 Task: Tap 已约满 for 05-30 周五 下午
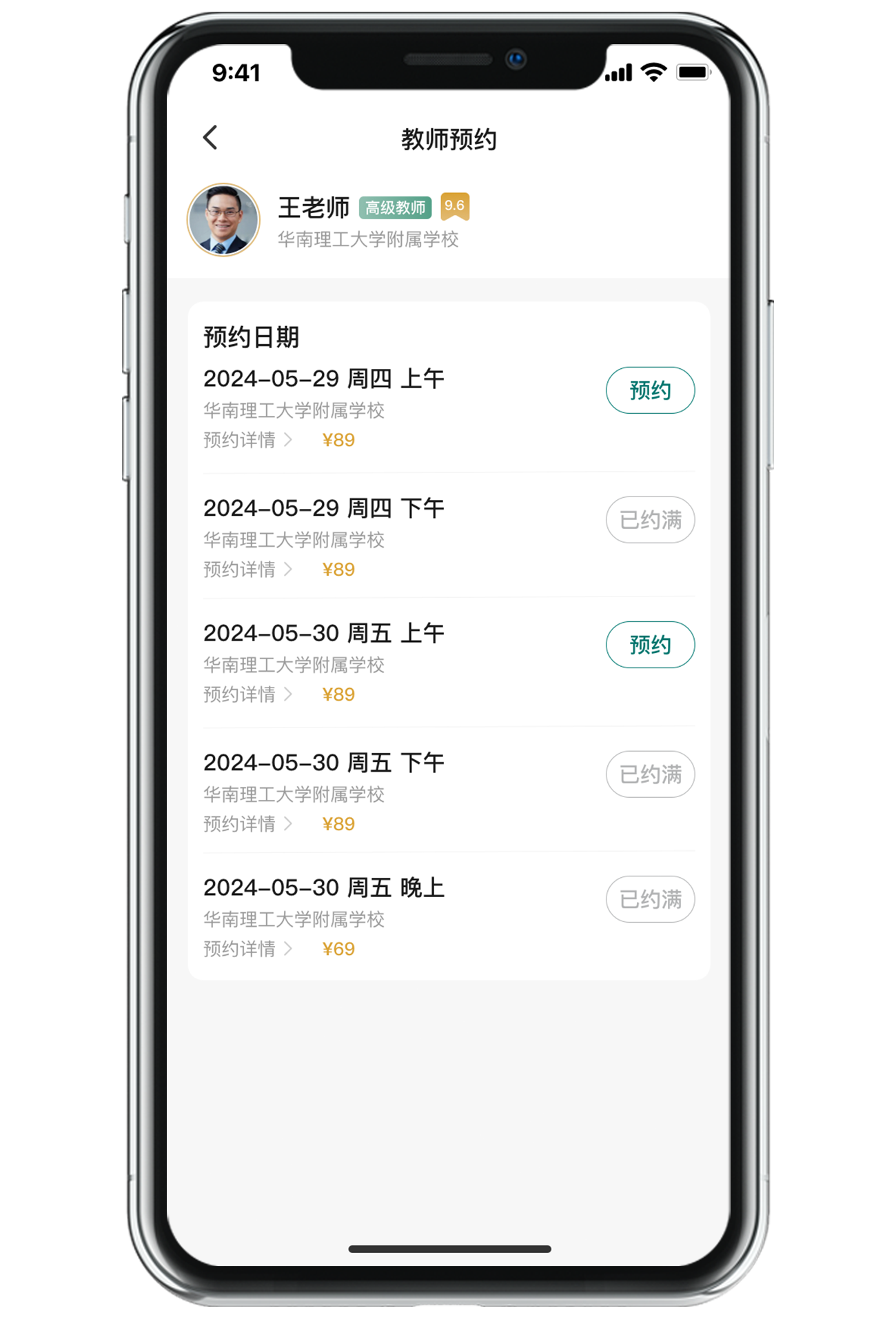pos(650,774)
